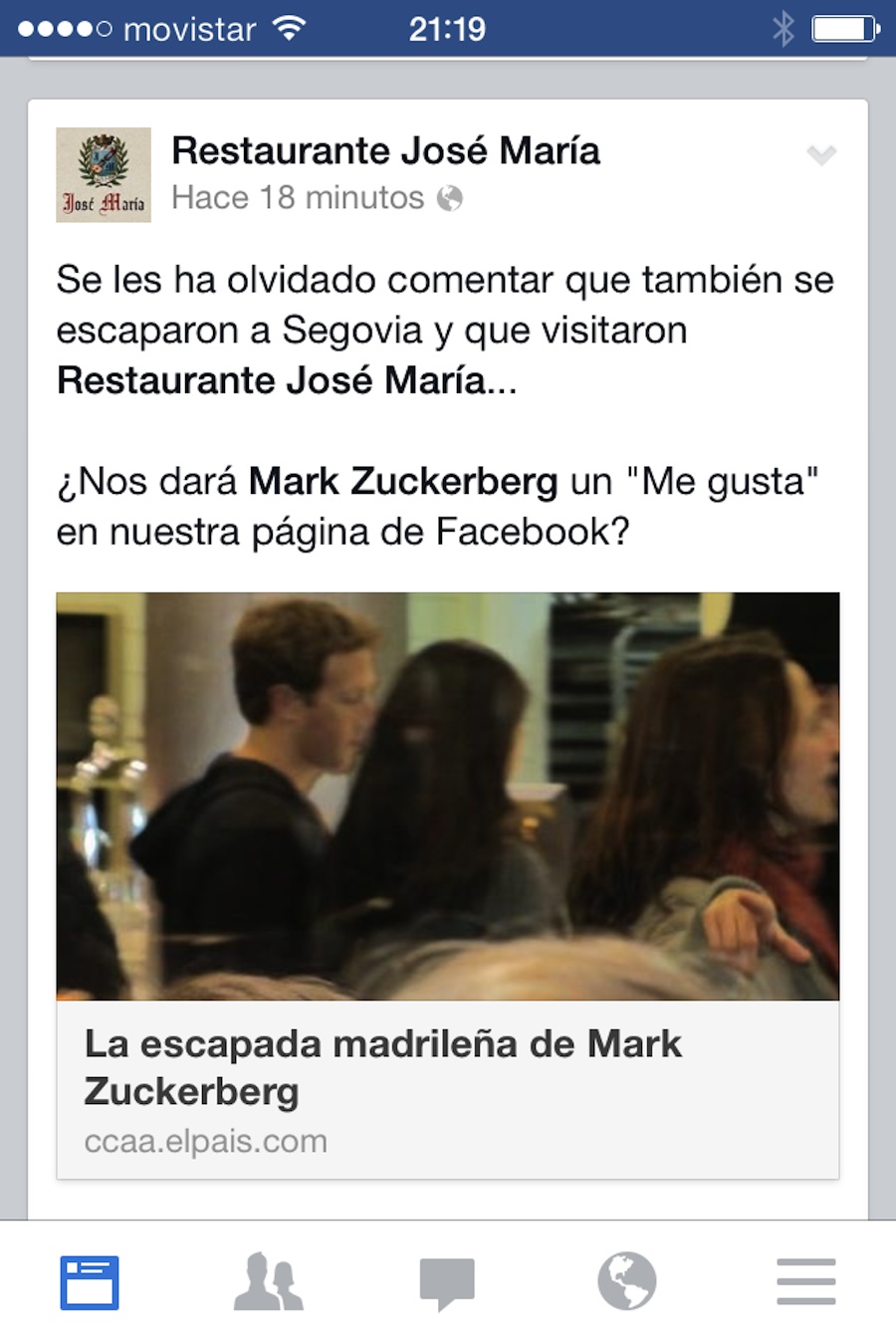Open Restaurante José María page from the post header
896x1344 pixels.
pos(385,151)
